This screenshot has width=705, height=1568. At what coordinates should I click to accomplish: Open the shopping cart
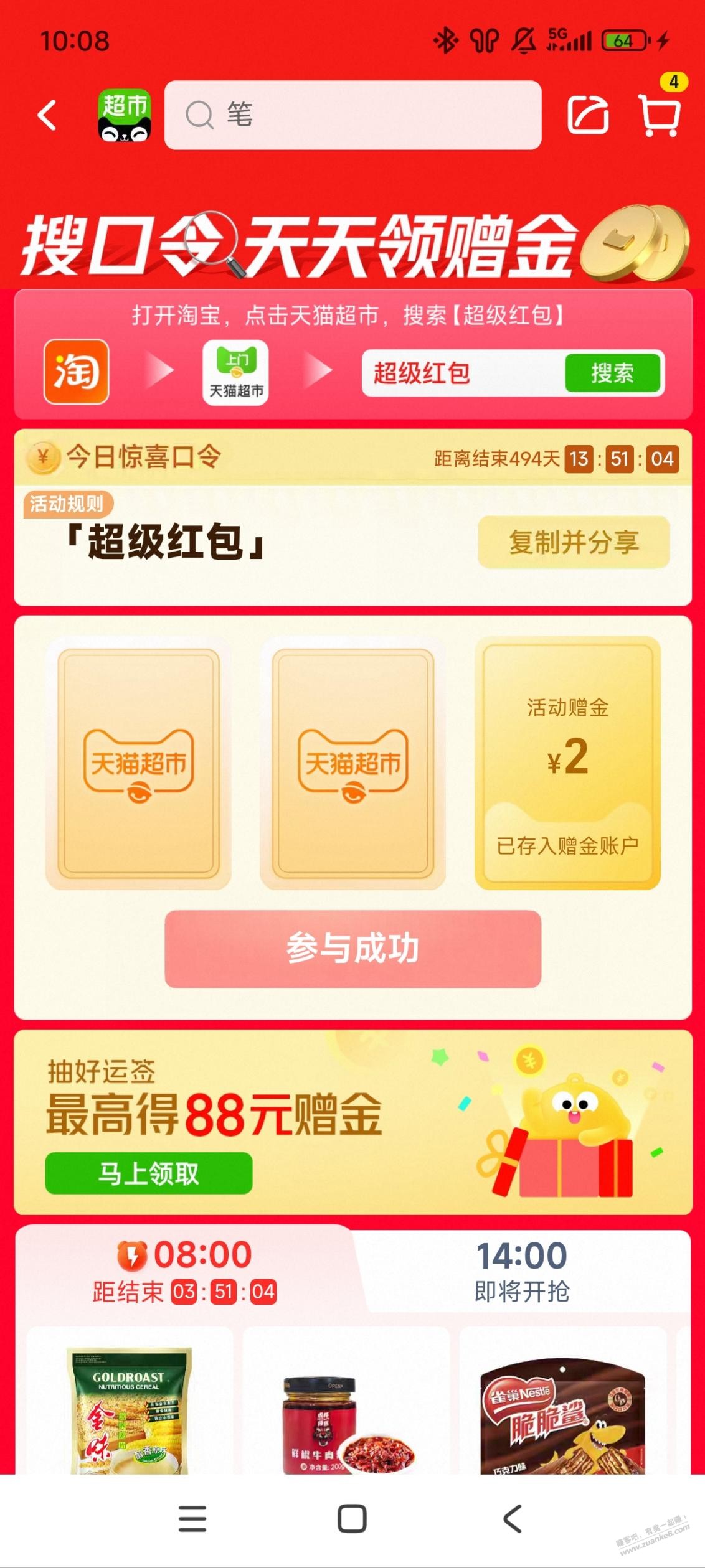point(660,115)
